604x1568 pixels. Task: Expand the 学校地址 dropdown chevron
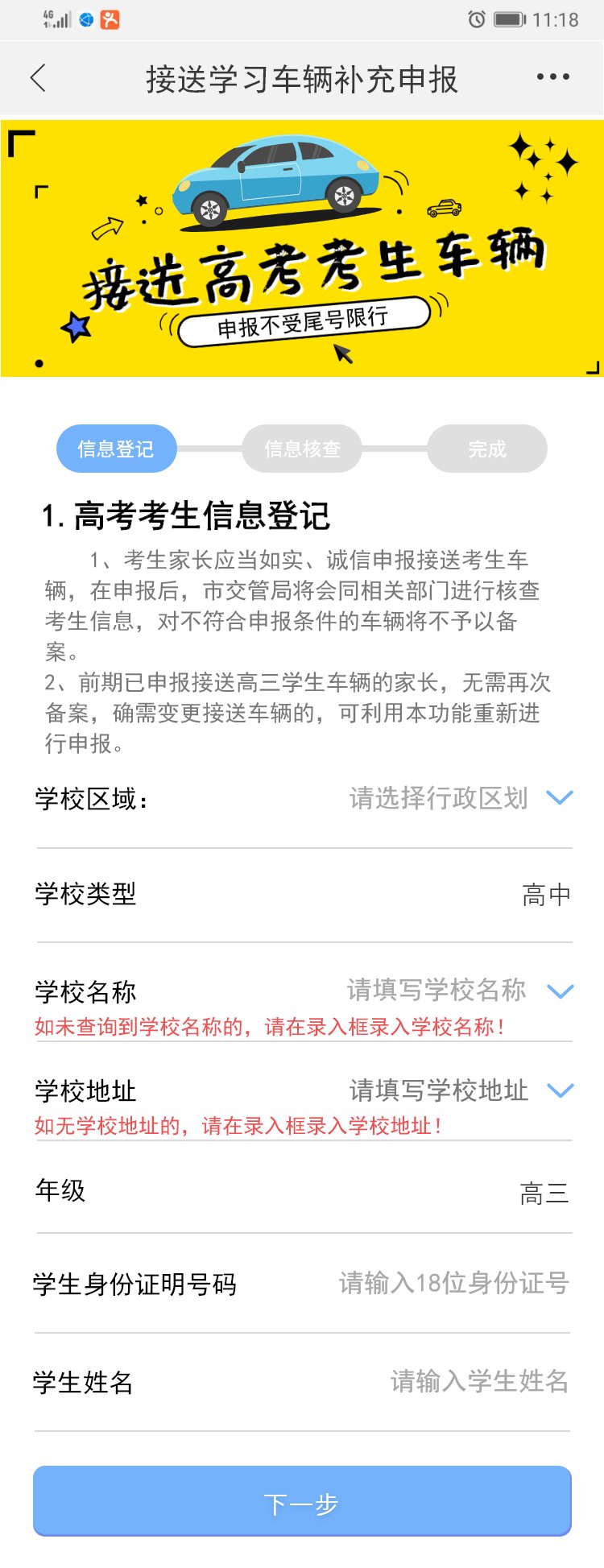click(560, 1090)
